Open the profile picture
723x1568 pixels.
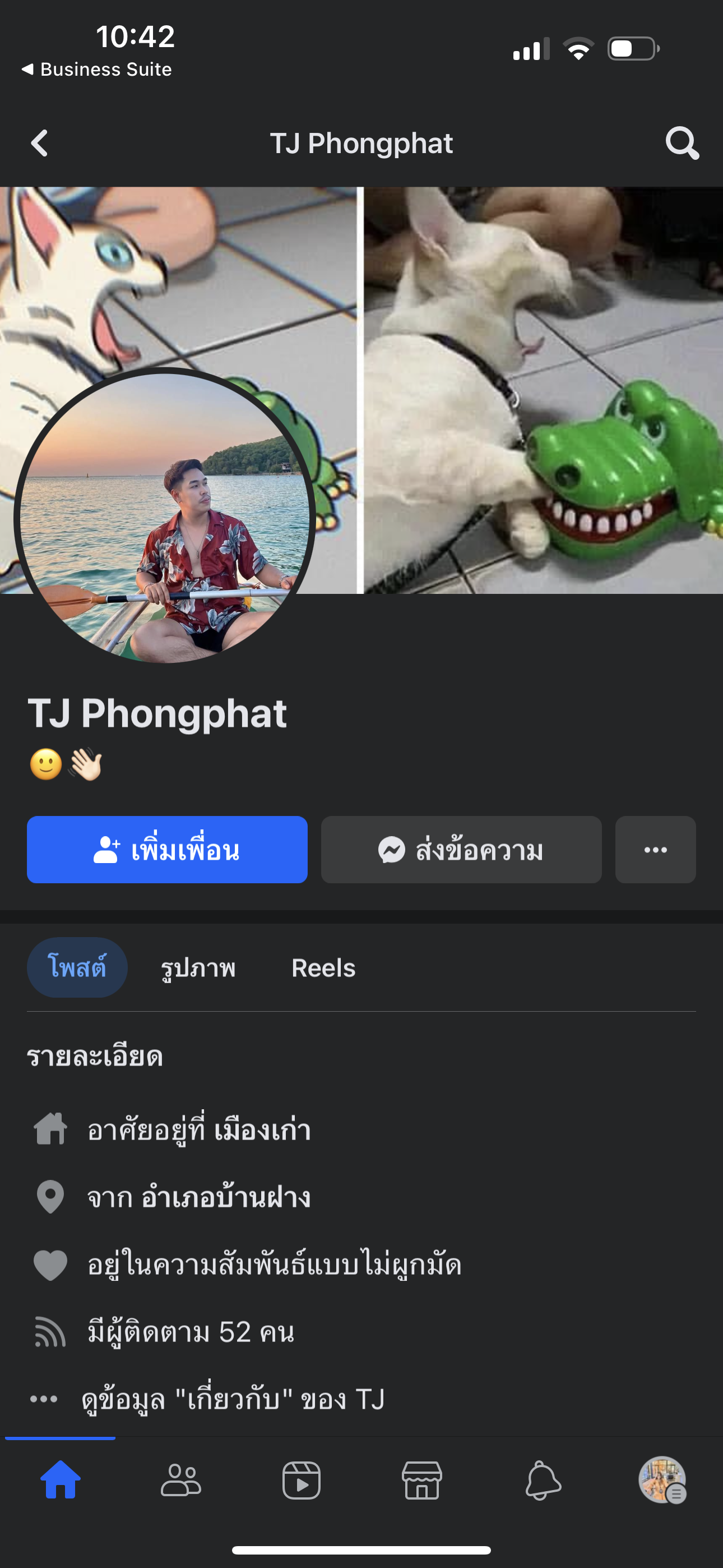click(164, 518)
